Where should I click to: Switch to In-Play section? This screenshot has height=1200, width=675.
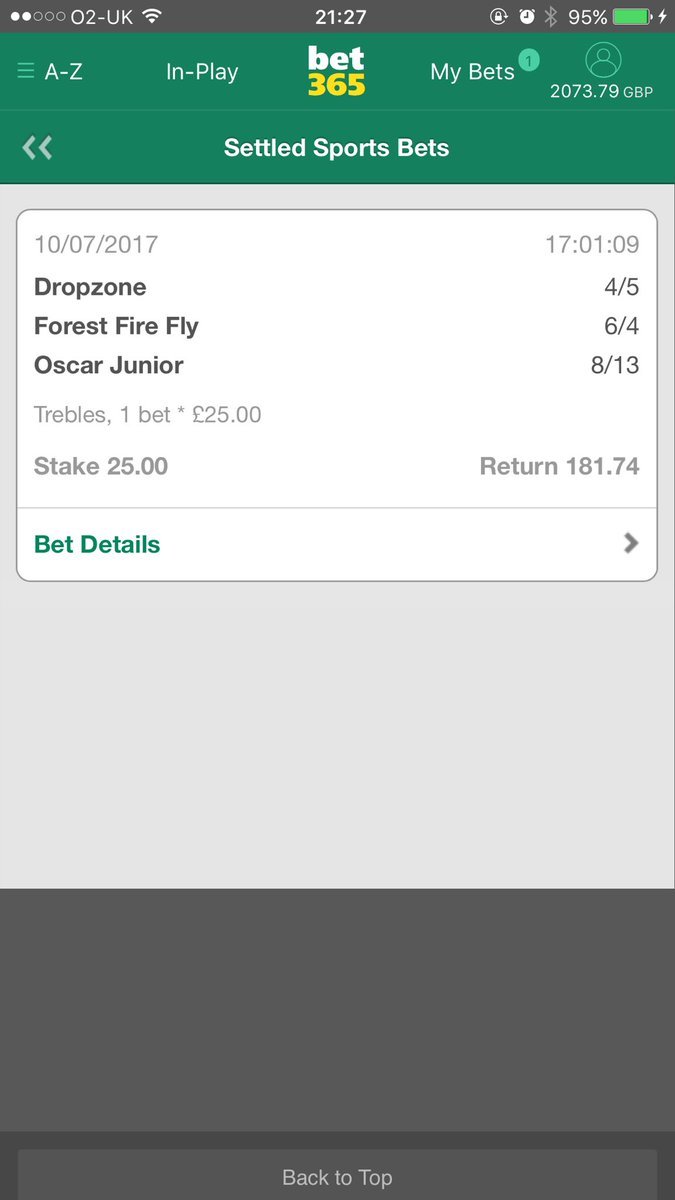[202, 71]
